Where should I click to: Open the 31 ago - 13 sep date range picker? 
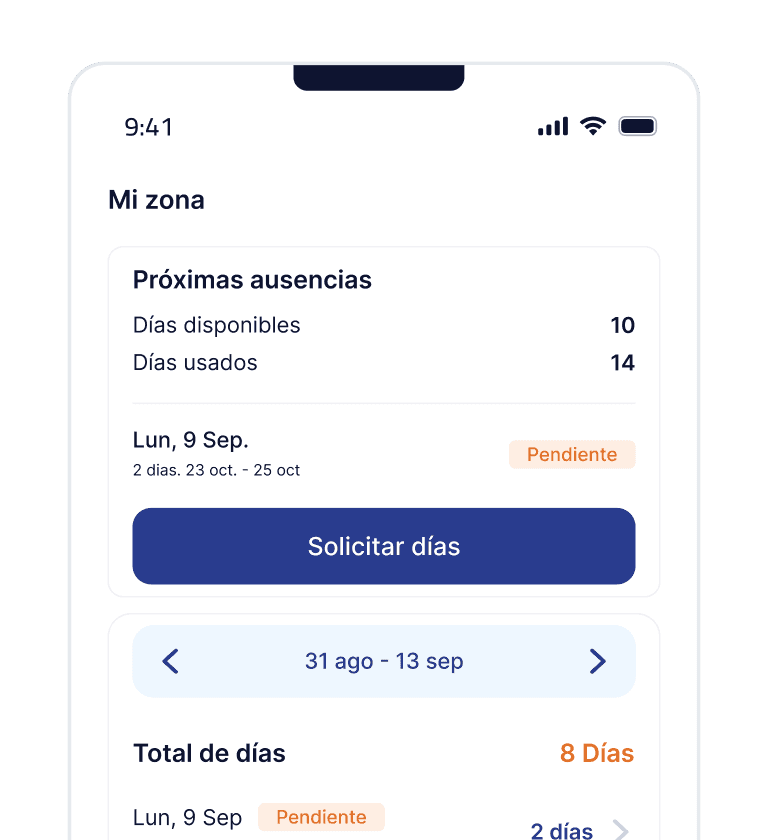point(384,661)
